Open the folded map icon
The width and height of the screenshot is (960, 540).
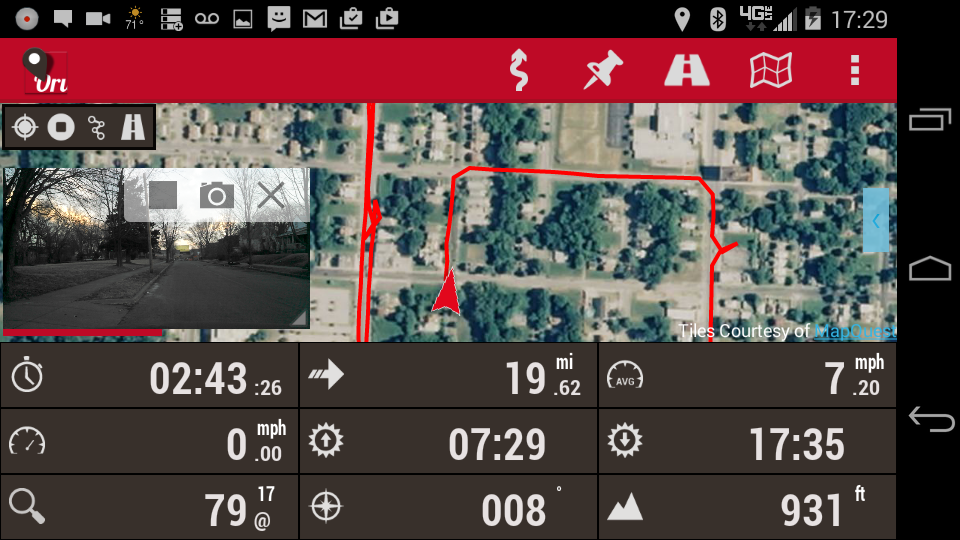point(771,70)
